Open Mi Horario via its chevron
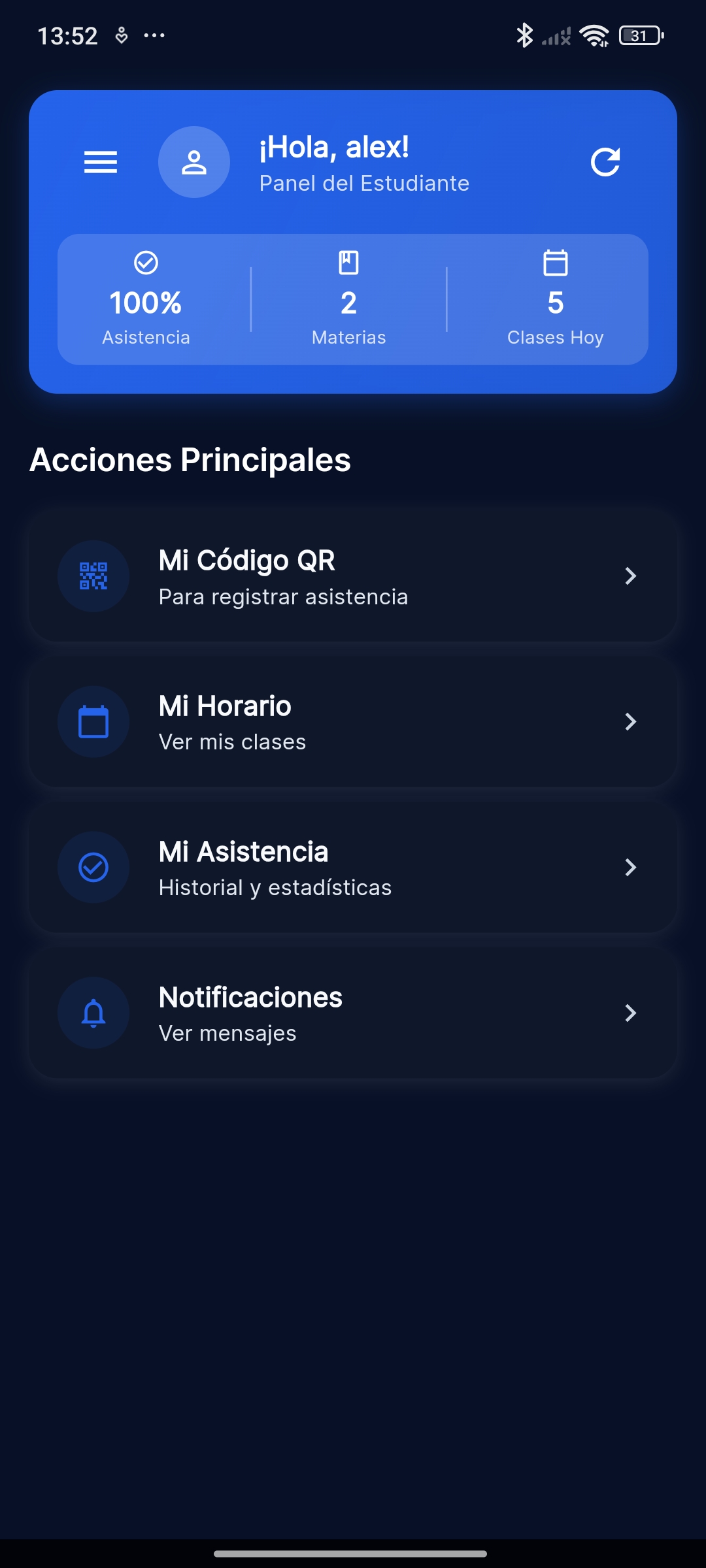Screen dimensions: 706x1568 click(631, 722)
